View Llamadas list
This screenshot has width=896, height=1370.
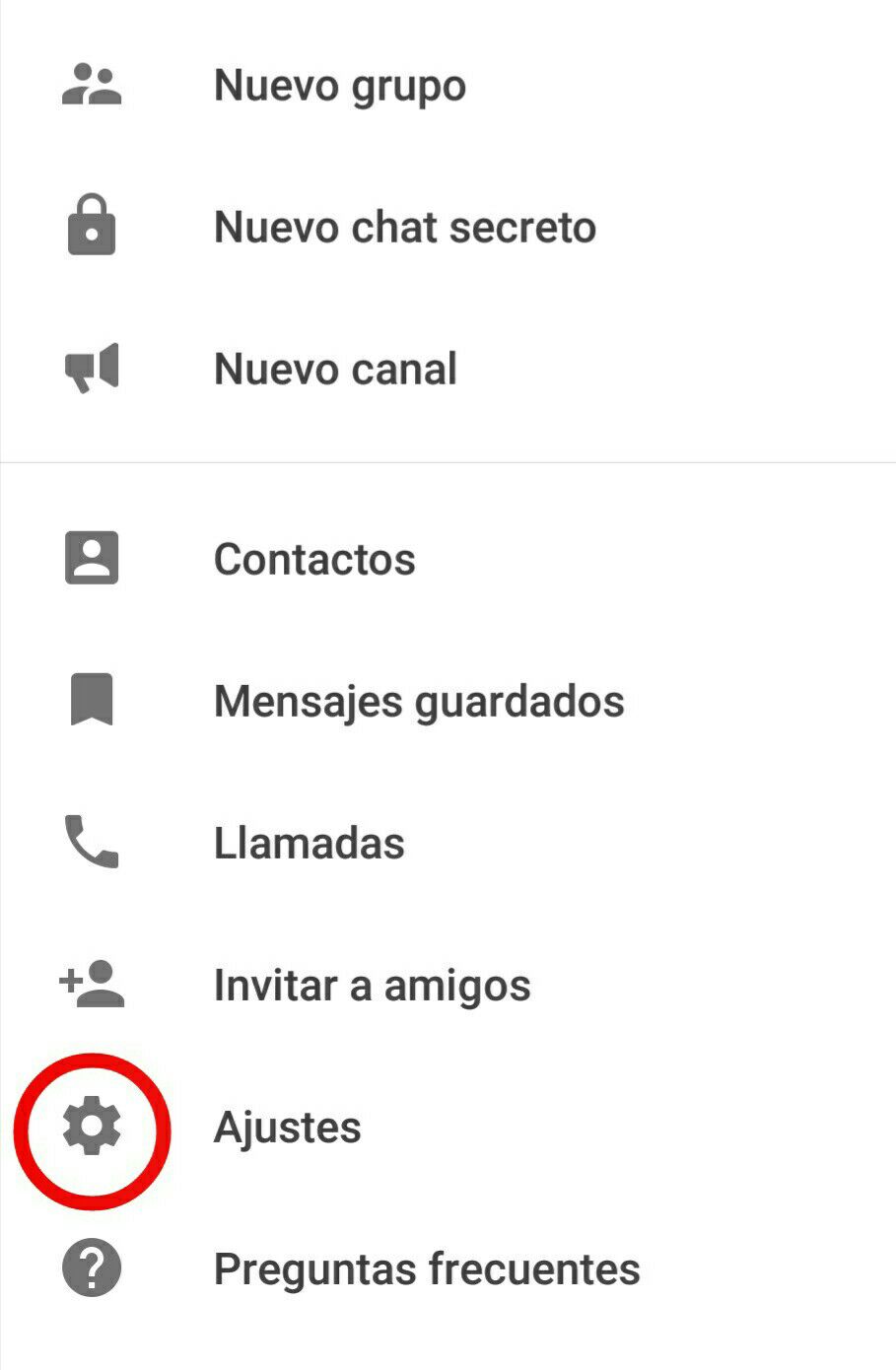(309, 844)
